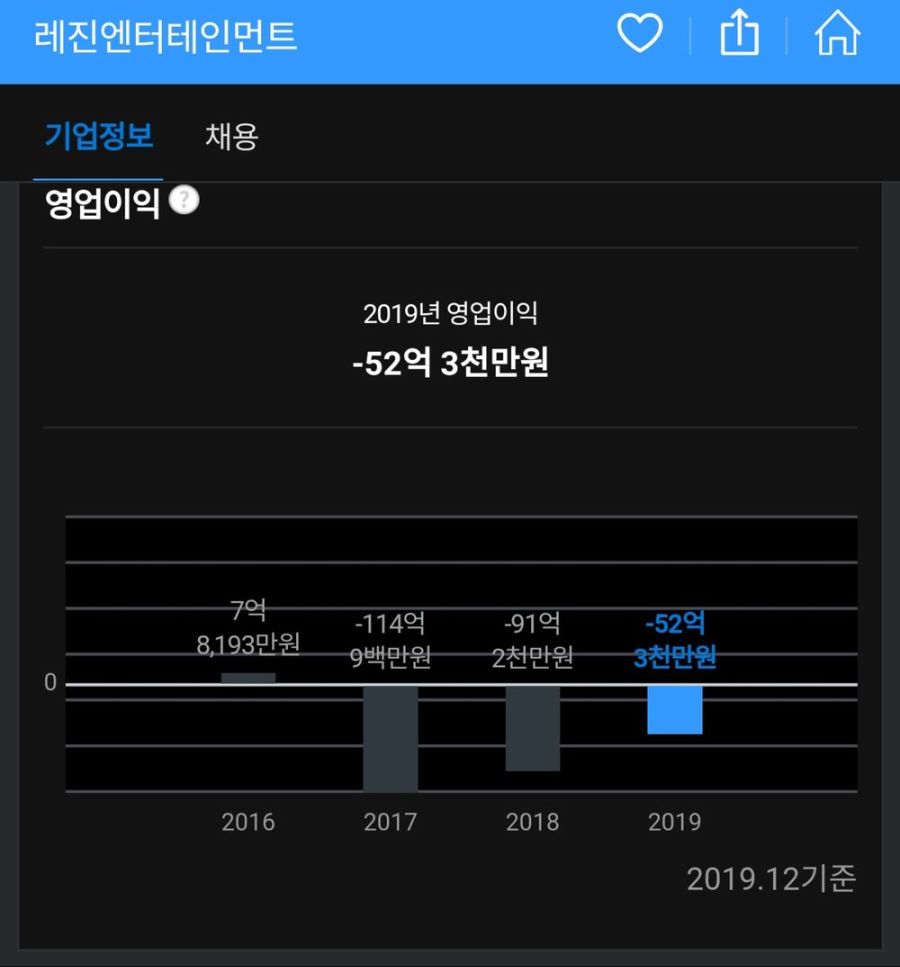Tap the 레진엔터테인먼트 company name header
The width and height of the screenshot is (900, 967).
click(x=163, y=33)
